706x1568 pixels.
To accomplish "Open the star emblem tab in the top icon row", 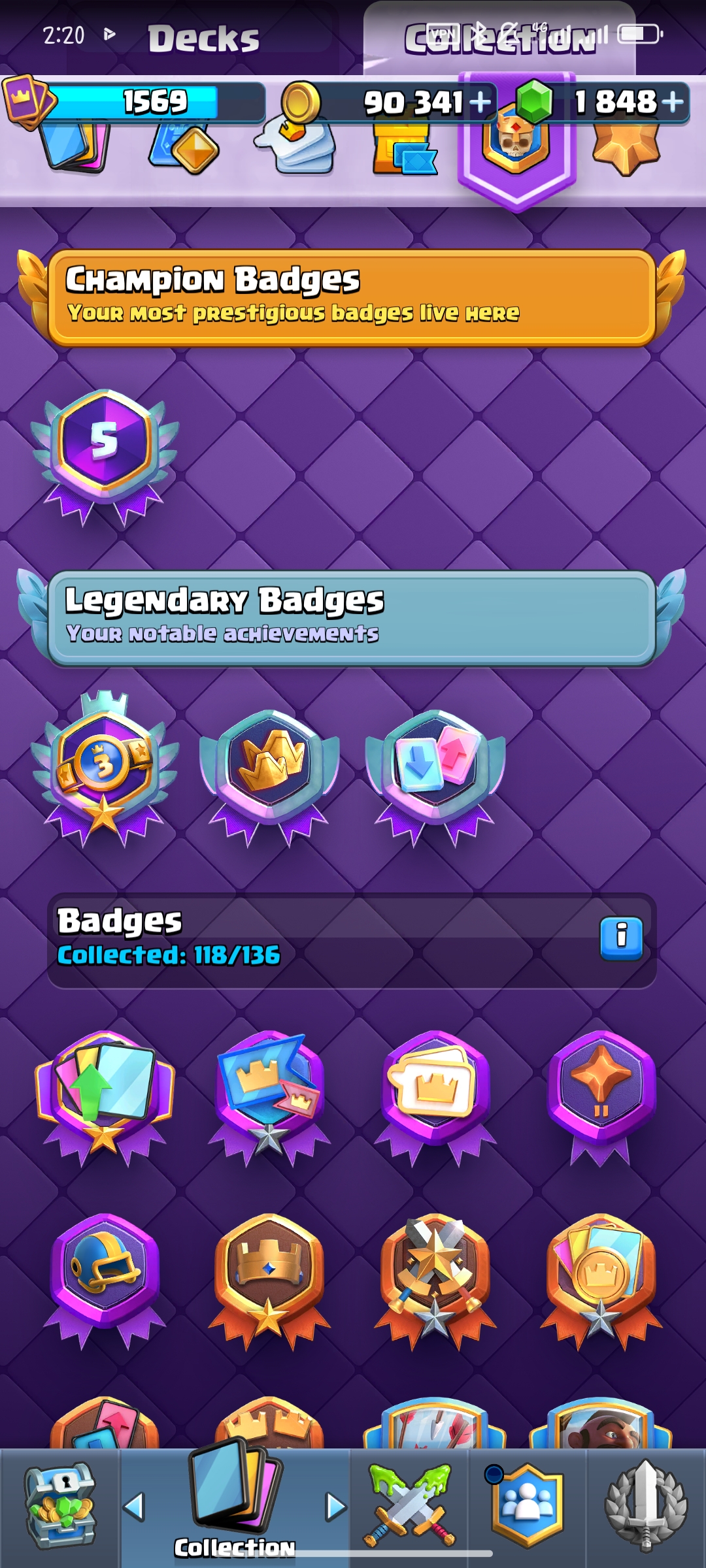I will click(626, 149).
